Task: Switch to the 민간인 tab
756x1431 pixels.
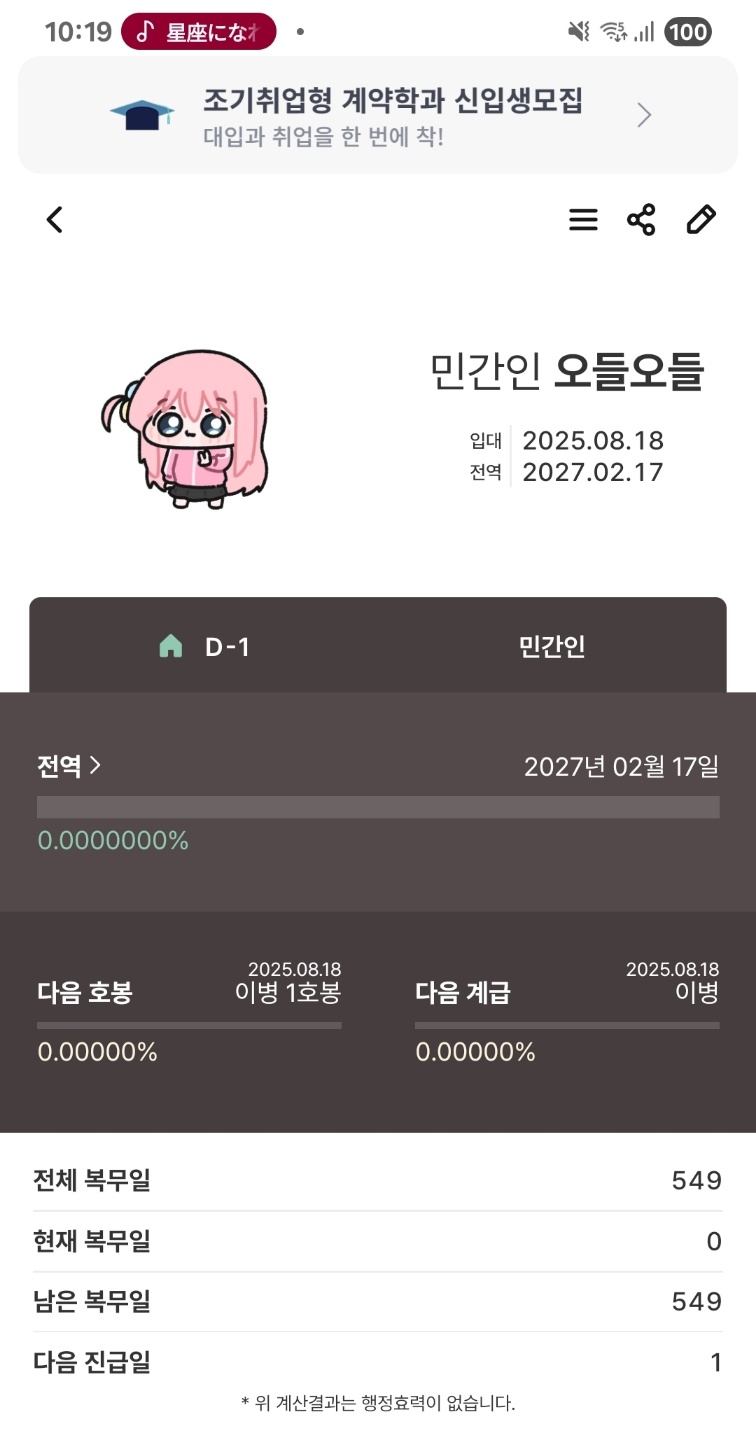Action: [552, 647]
